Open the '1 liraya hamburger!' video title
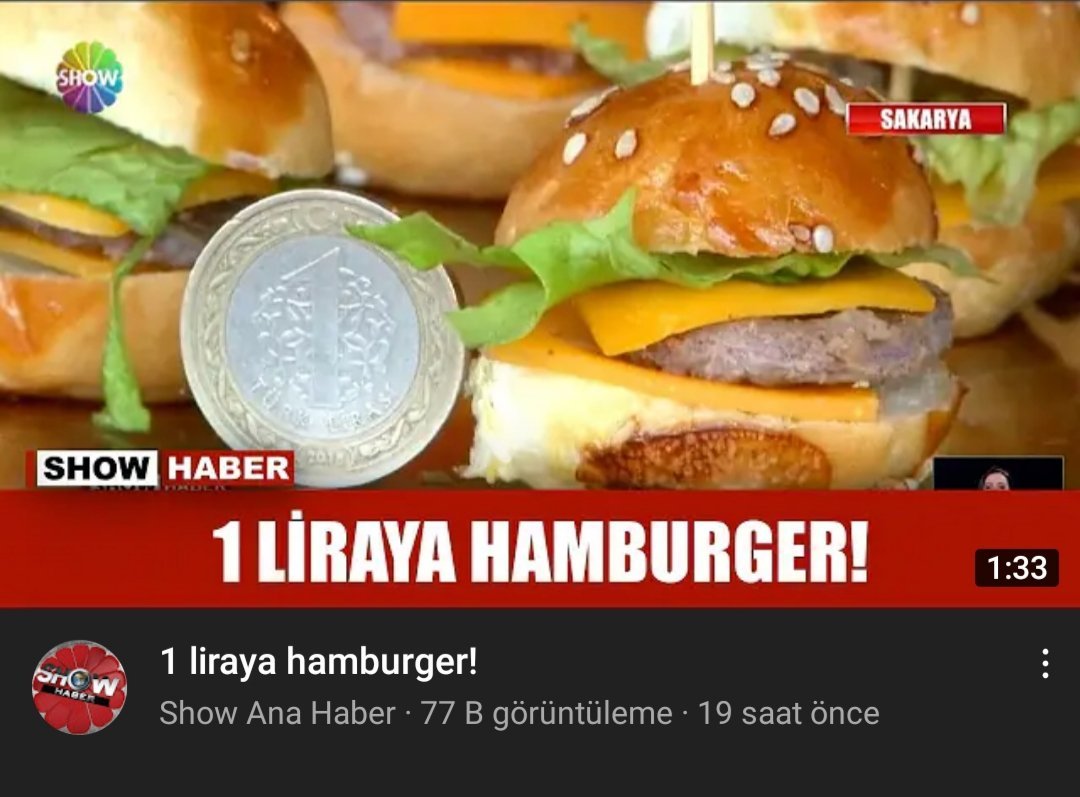 [319, 661]
